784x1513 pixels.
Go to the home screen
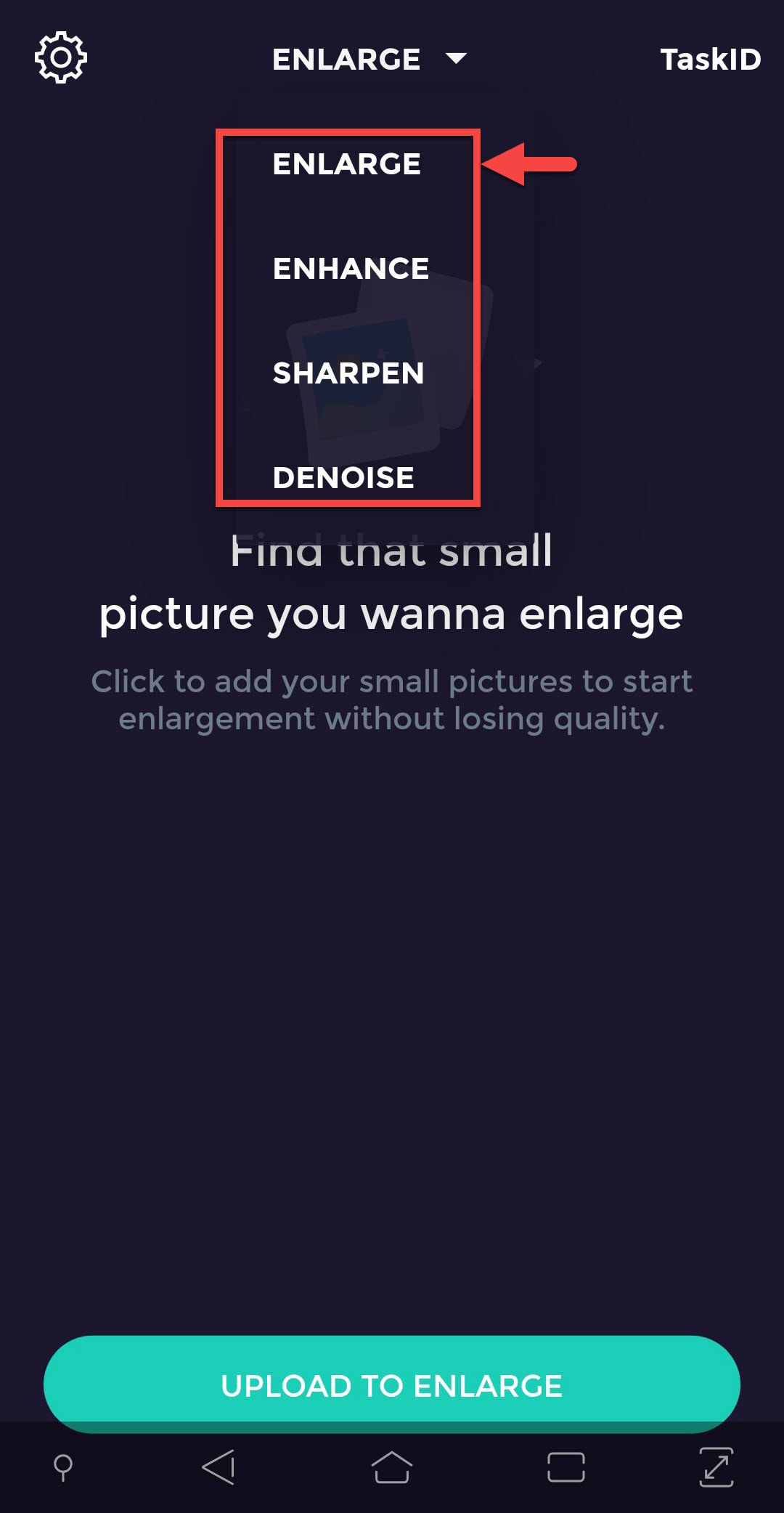[x=391, y=1467]
